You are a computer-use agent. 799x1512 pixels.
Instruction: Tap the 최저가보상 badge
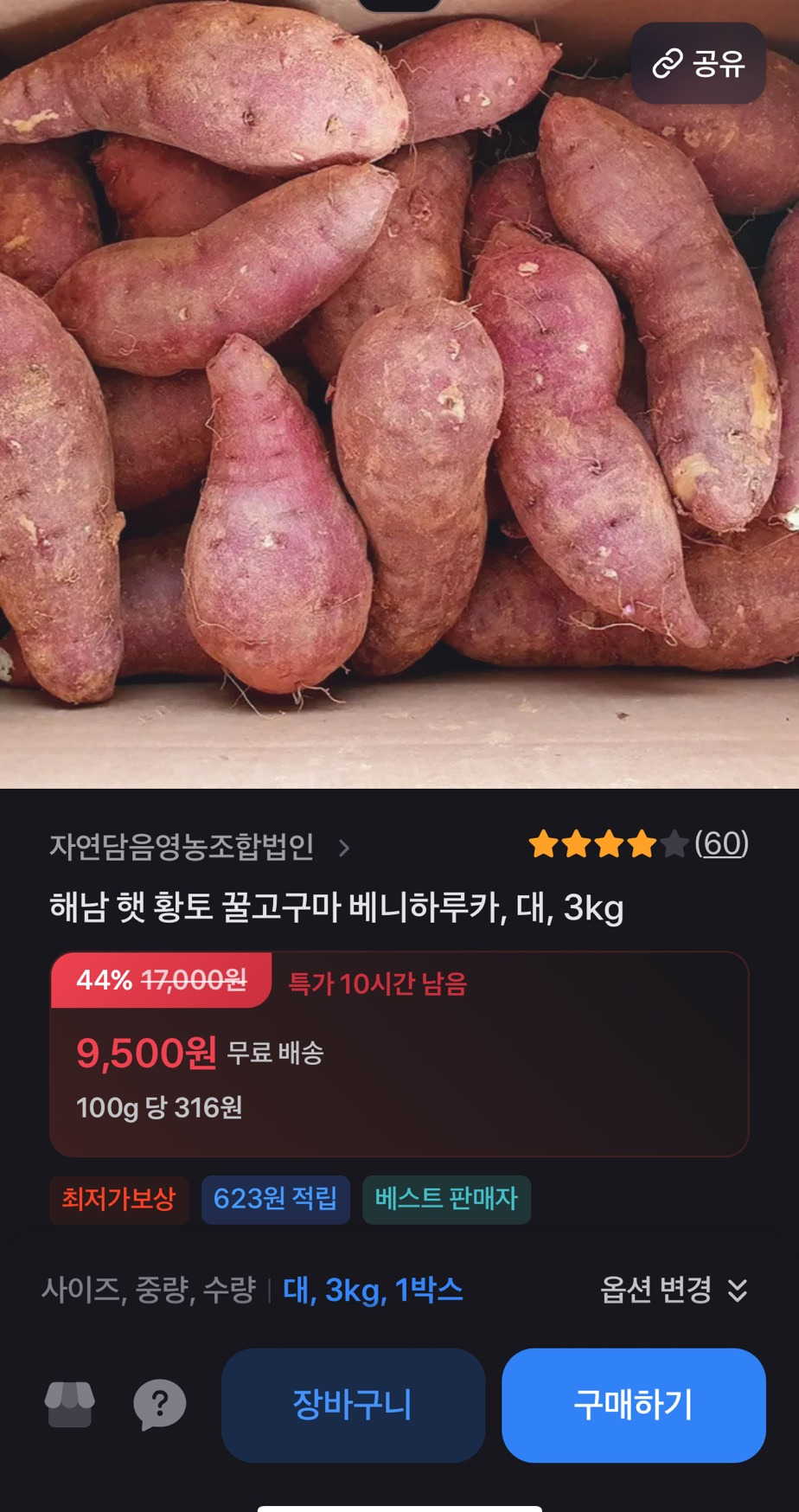[118, 1199]
